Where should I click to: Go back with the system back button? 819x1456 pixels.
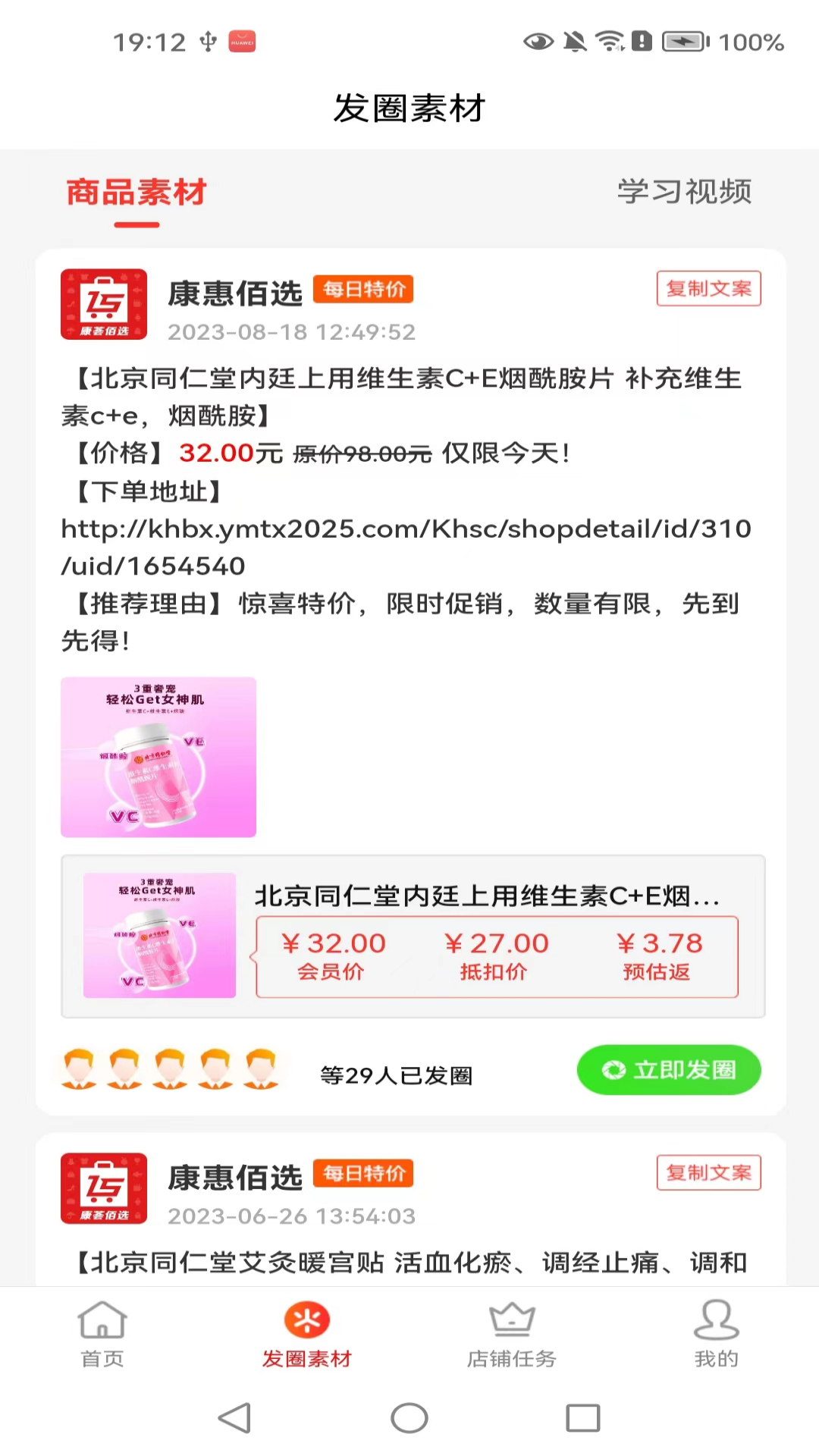(234, 1418)
